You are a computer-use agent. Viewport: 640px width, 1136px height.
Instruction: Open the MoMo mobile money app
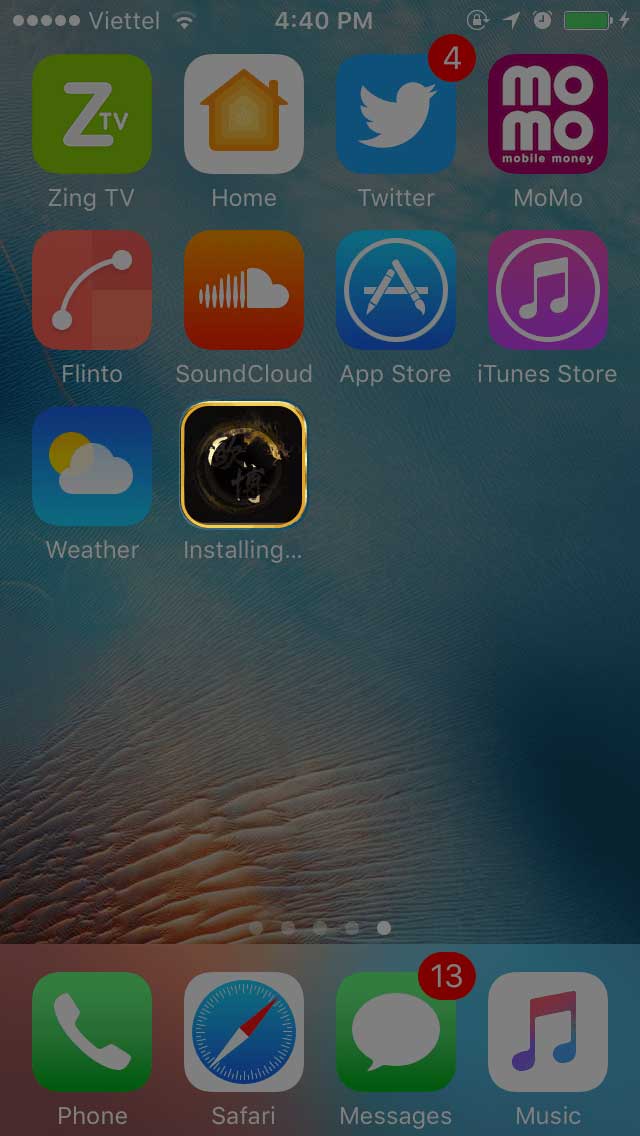click(548, 114)
